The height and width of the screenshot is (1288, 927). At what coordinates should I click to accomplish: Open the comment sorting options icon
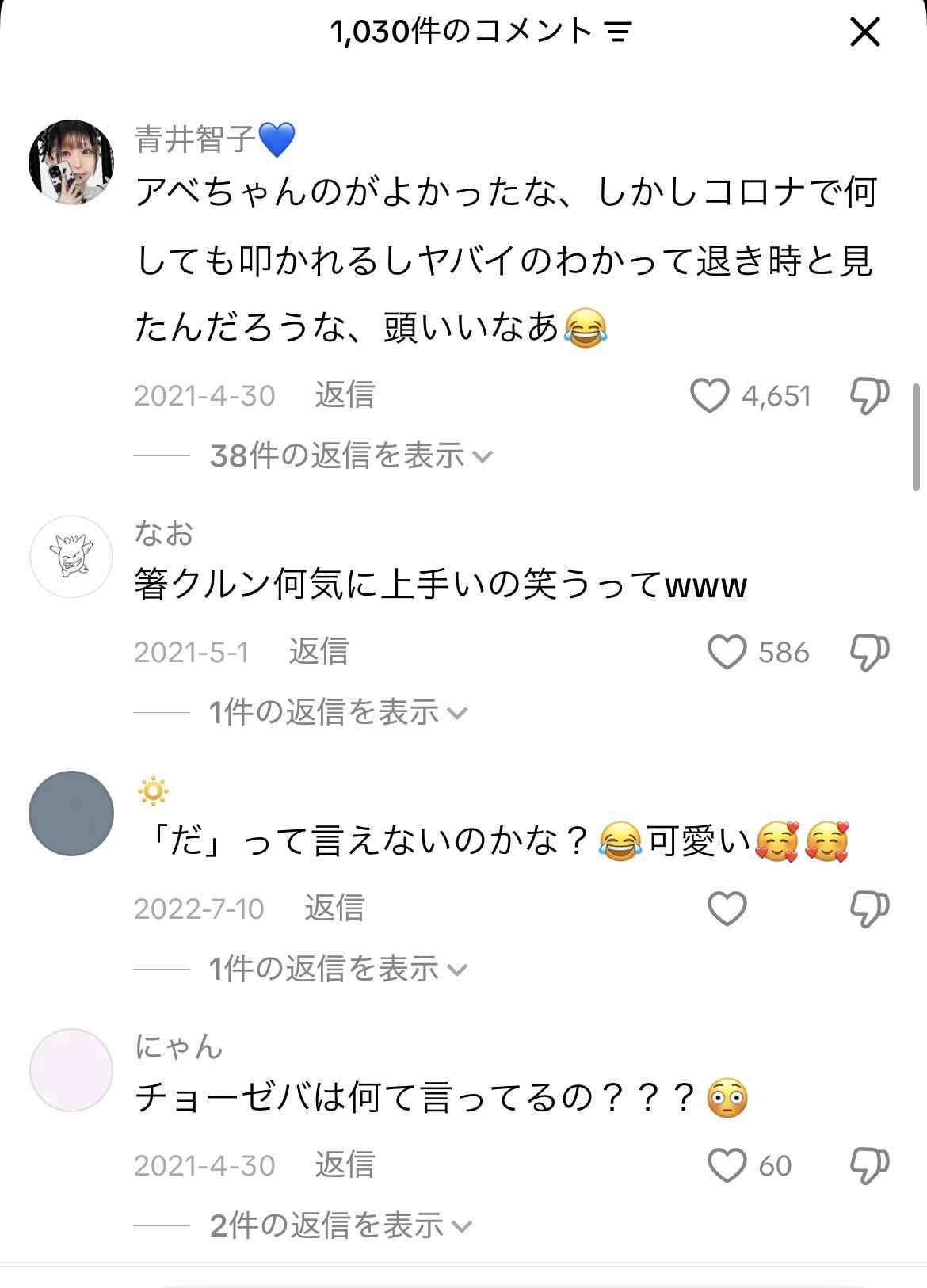pos(617,32)
